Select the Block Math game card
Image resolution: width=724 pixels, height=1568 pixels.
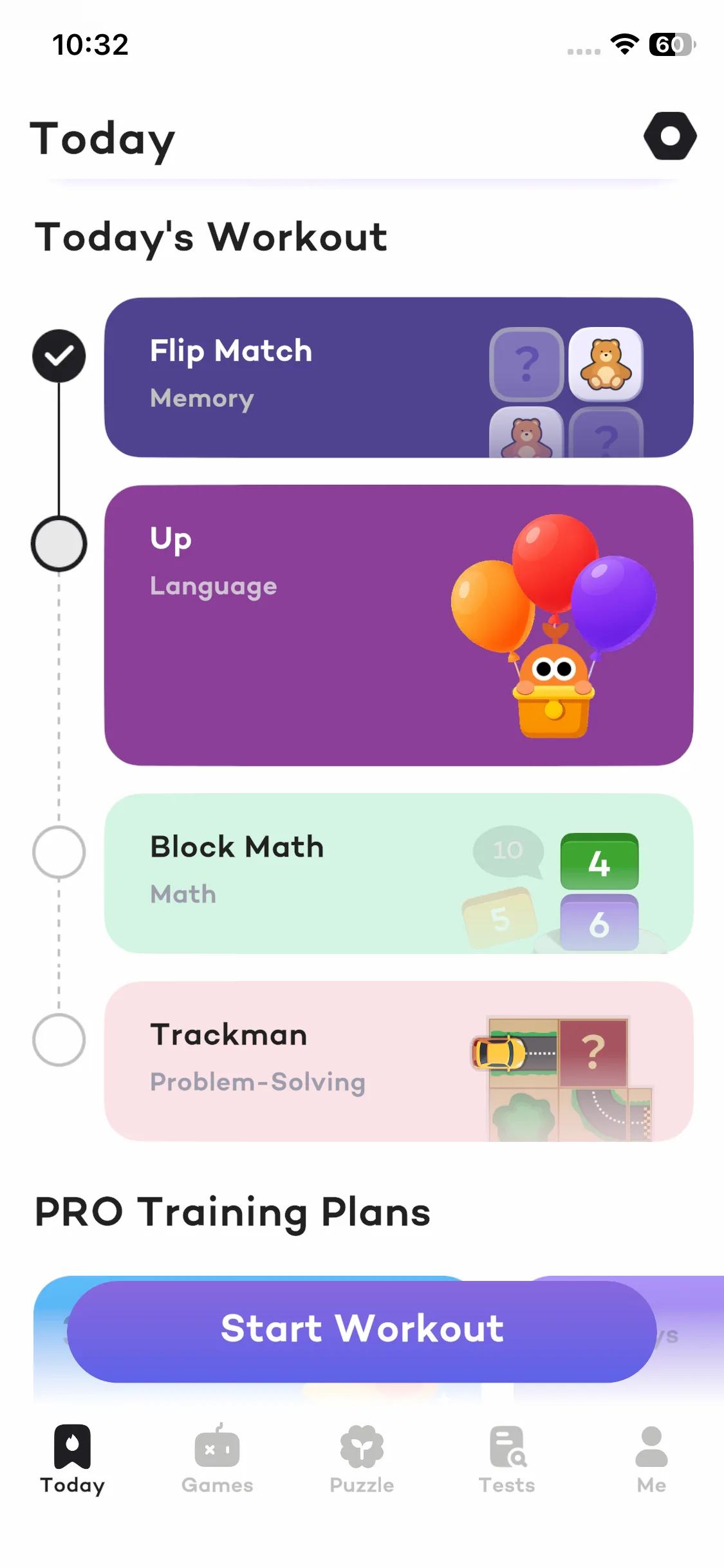click(398, 873)
